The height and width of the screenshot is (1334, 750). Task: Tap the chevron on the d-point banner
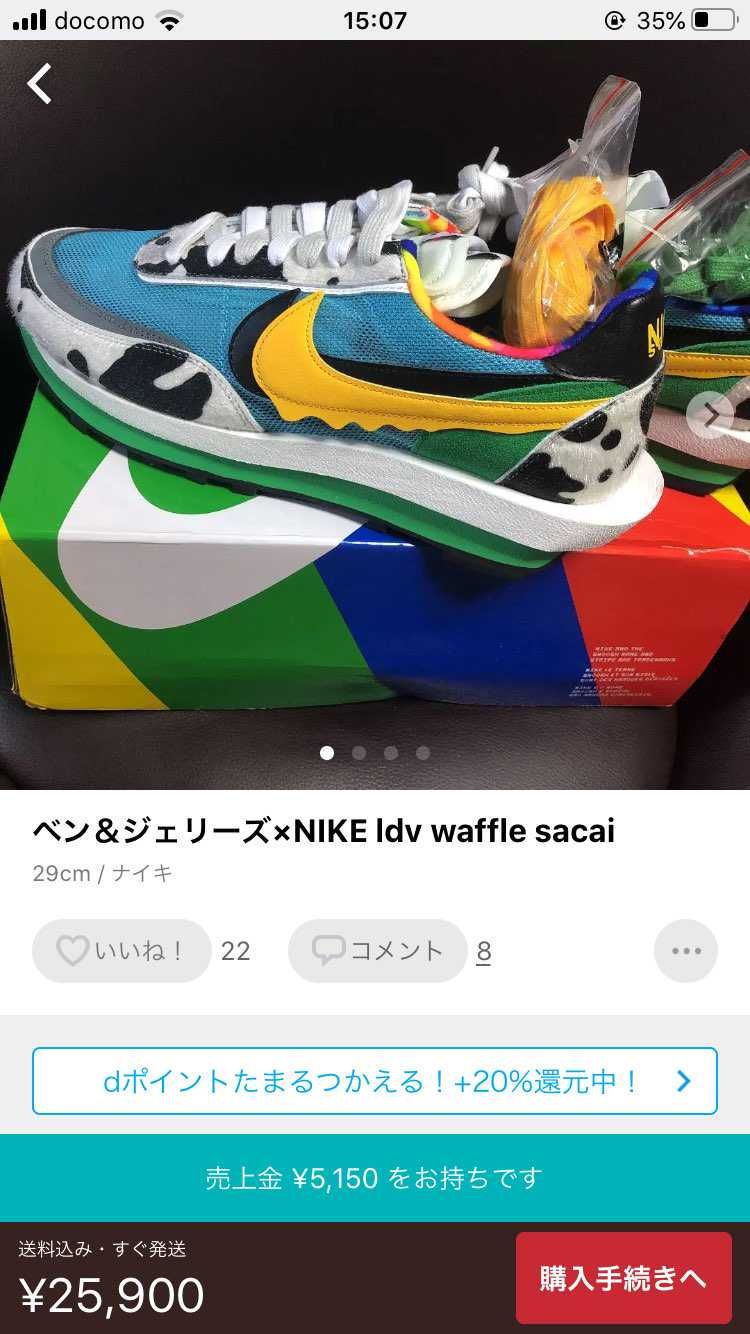[x=683, y=1080]
